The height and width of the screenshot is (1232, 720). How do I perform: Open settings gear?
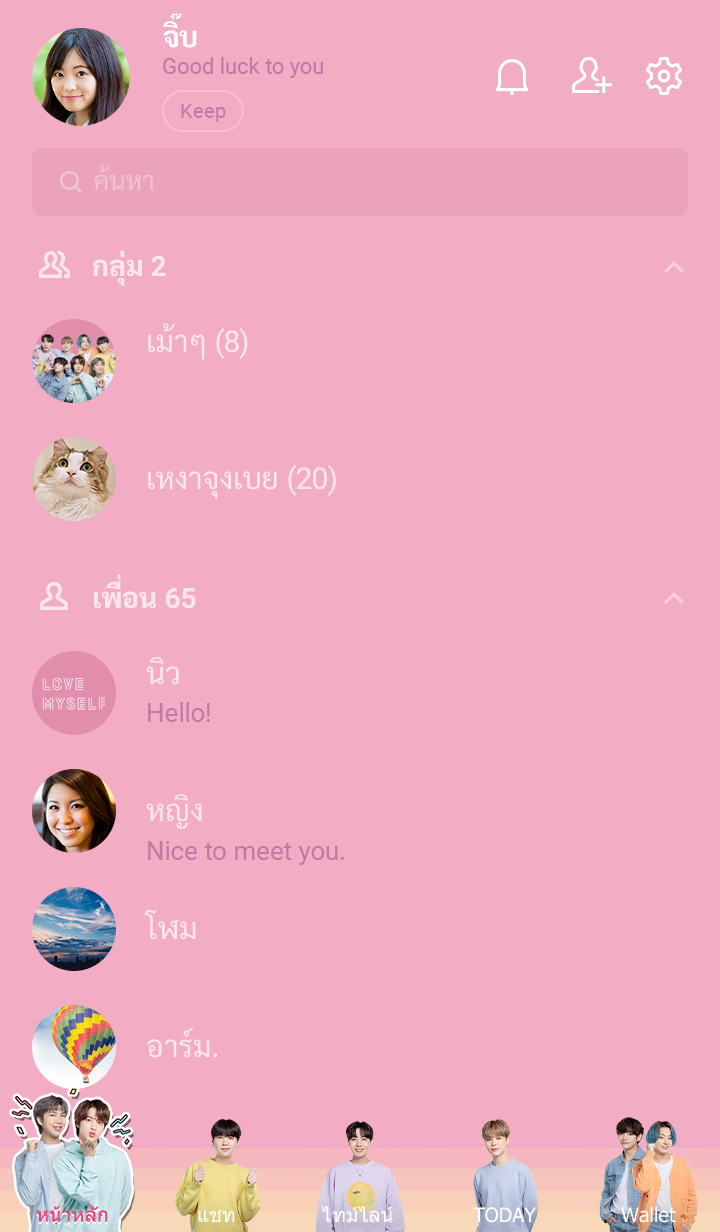tap(664, 77)
